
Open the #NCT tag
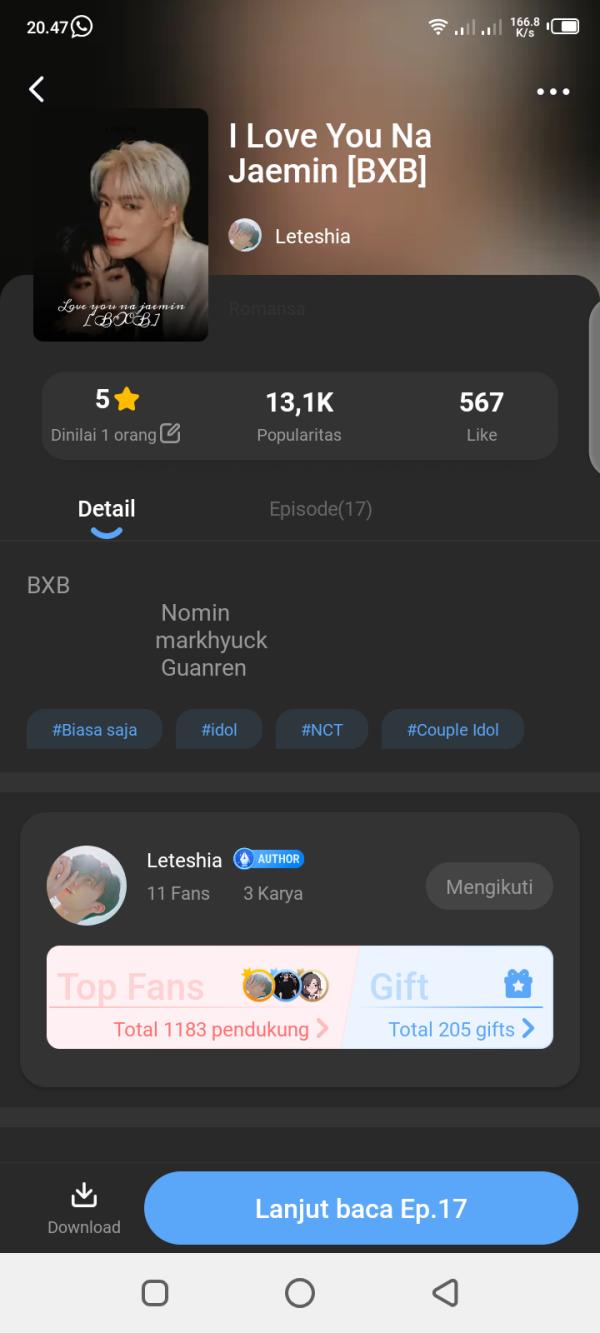coord(322,730)
